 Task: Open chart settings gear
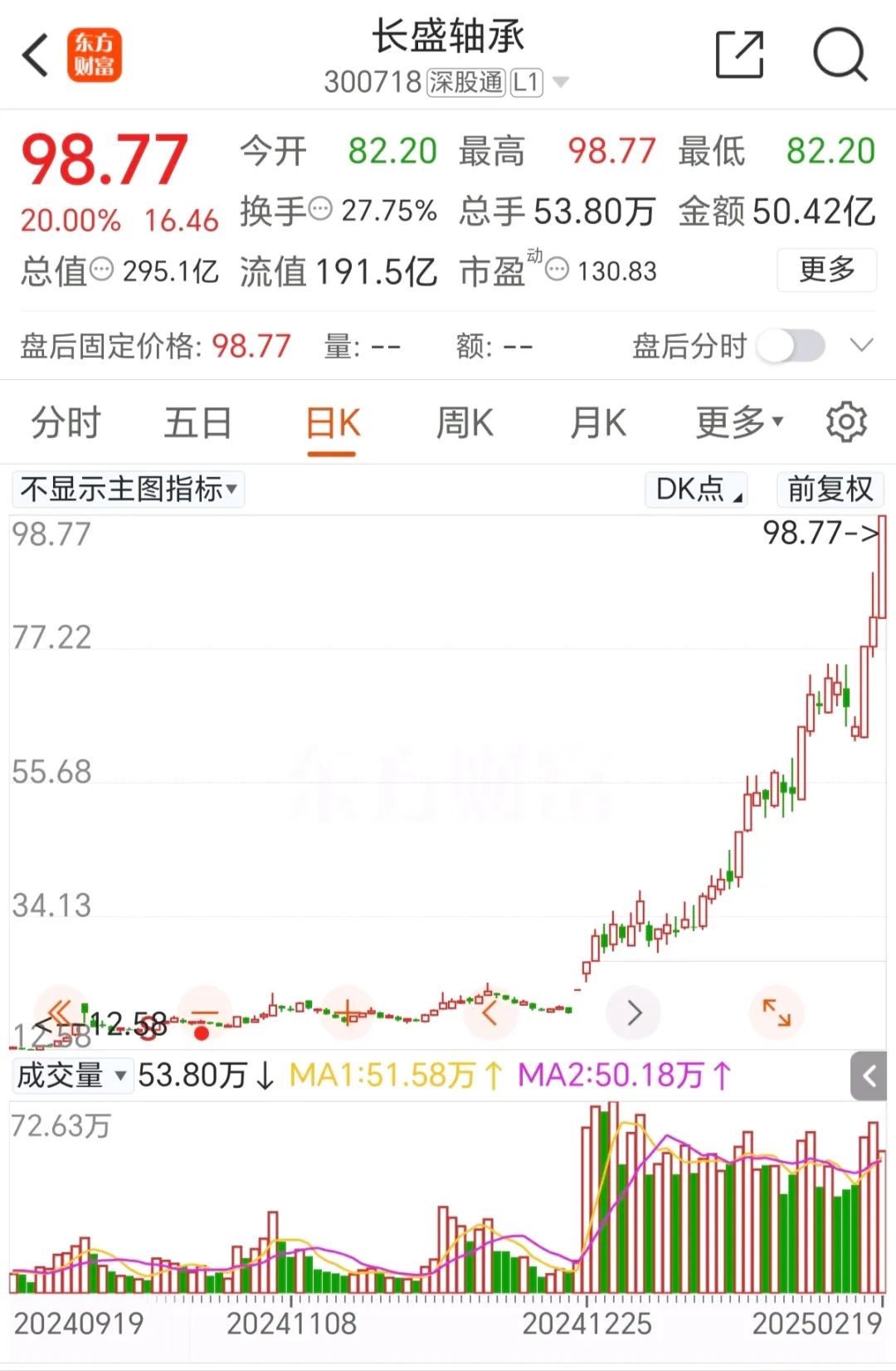pos(846,422)
